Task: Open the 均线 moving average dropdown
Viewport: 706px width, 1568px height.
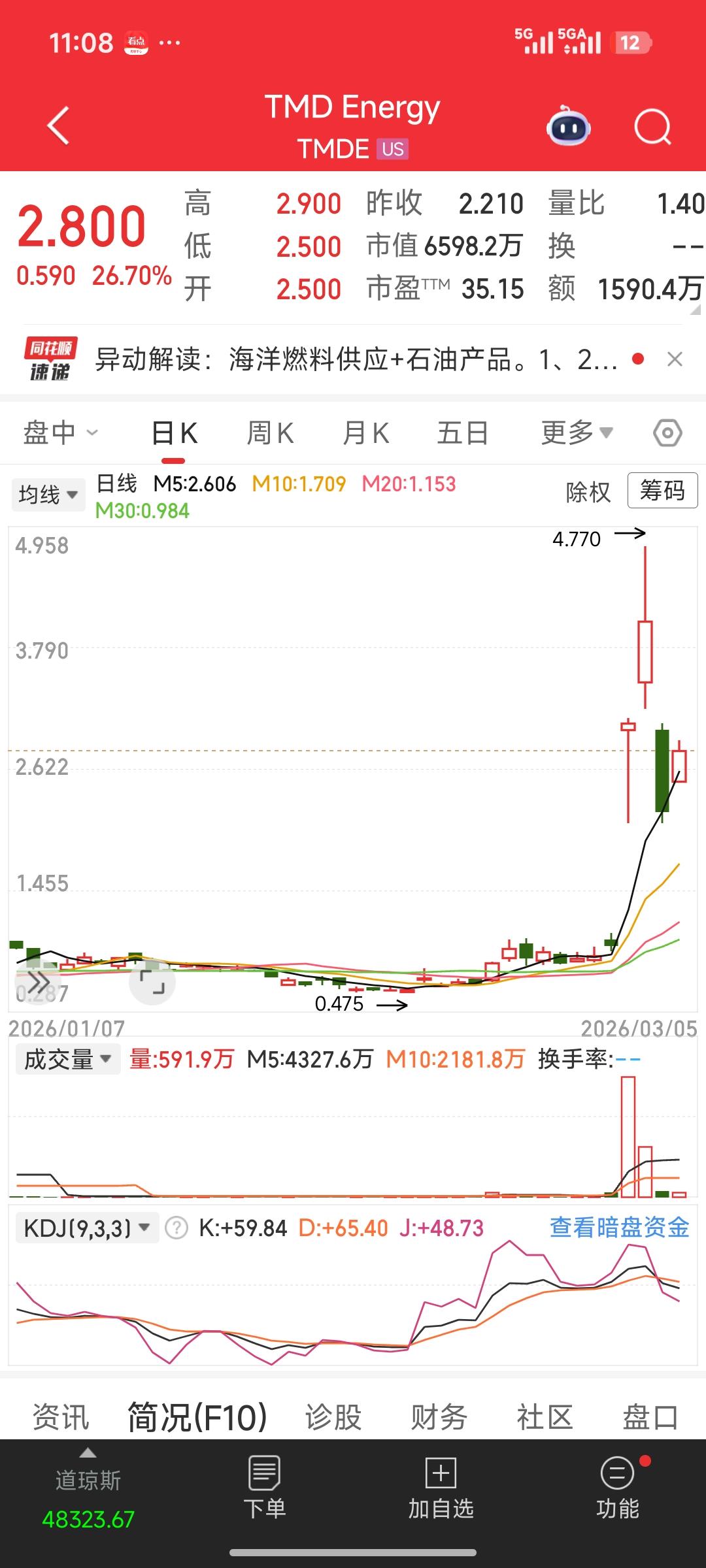Action: [x=48, y=494]
